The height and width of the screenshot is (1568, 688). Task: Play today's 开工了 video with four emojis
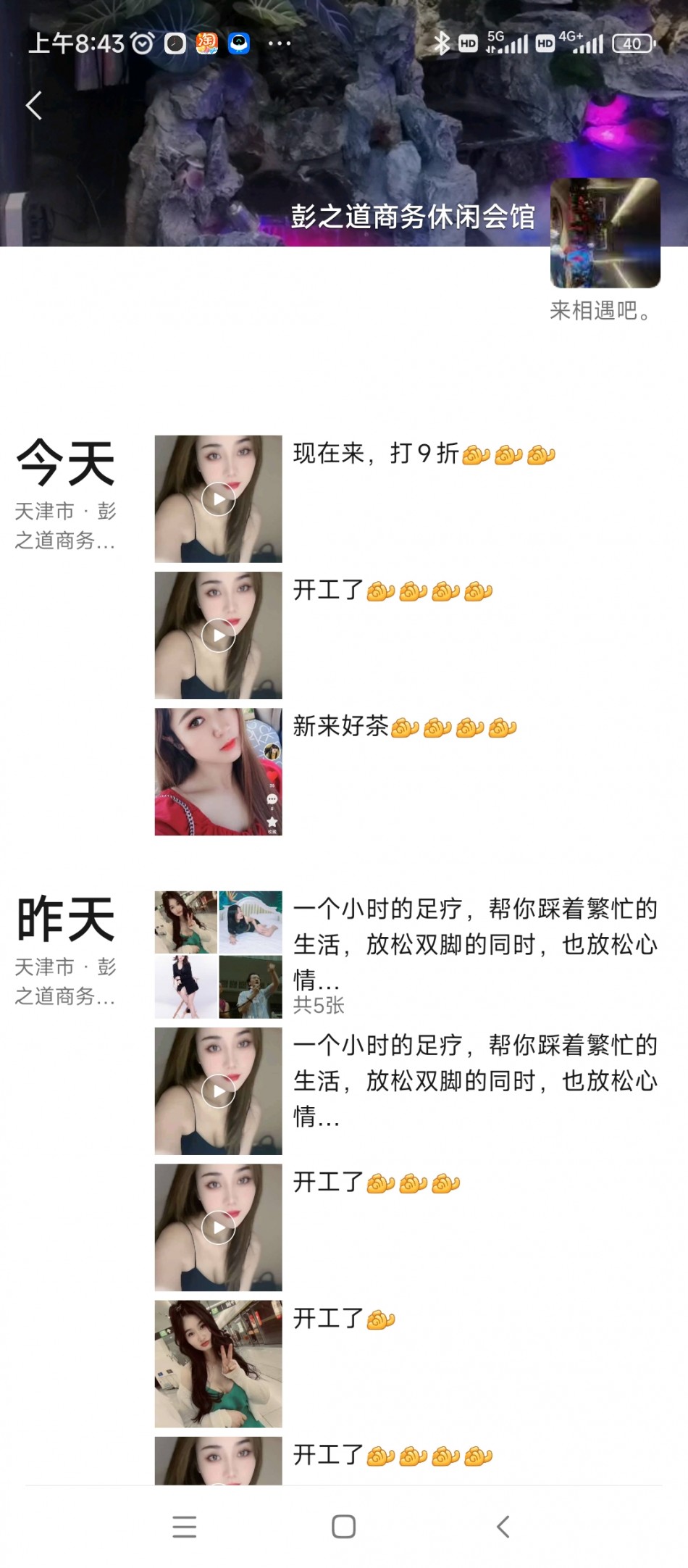click(218, 635)
